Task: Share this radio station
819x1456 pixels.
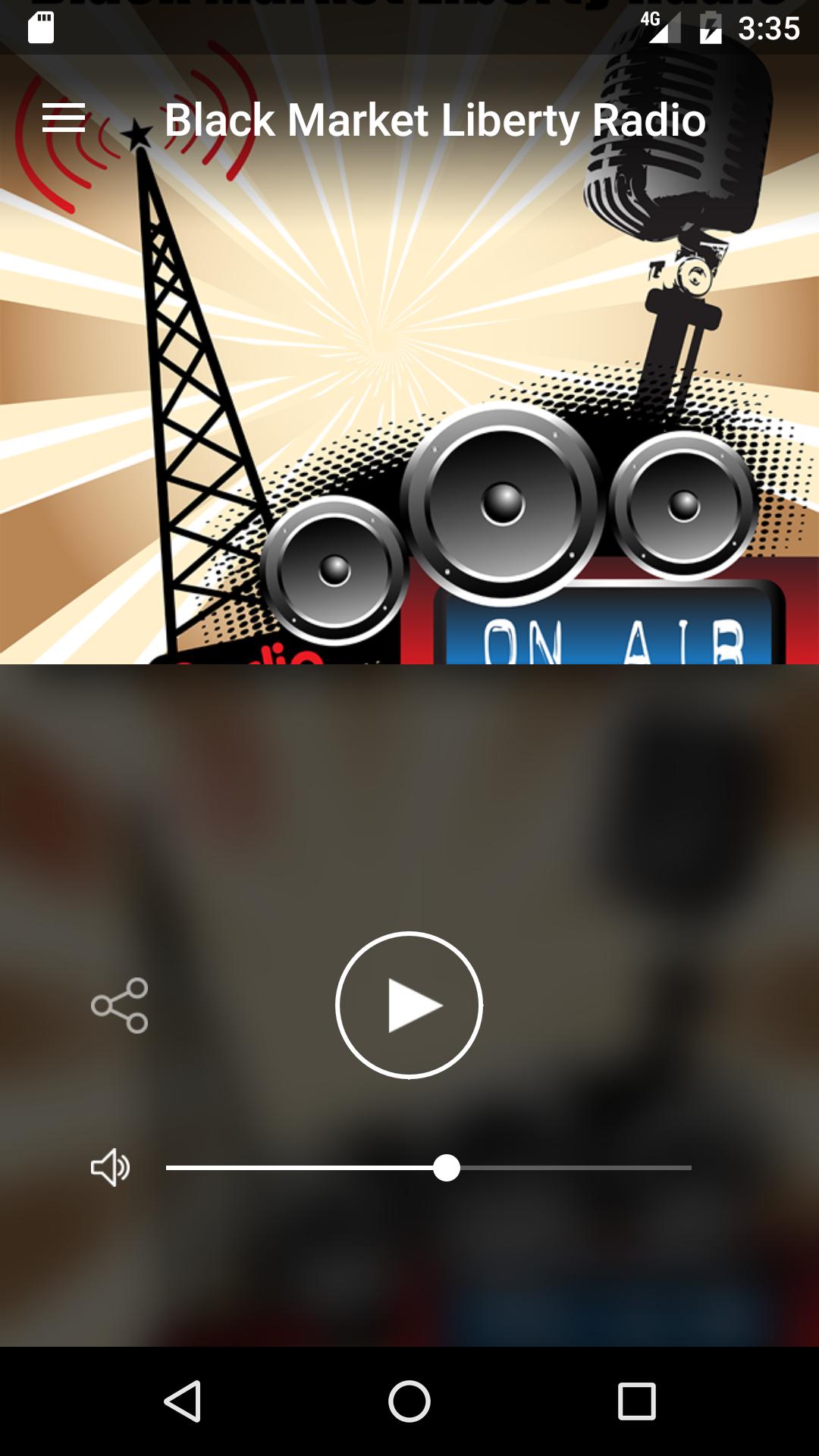Action: tap(120, 1006)
